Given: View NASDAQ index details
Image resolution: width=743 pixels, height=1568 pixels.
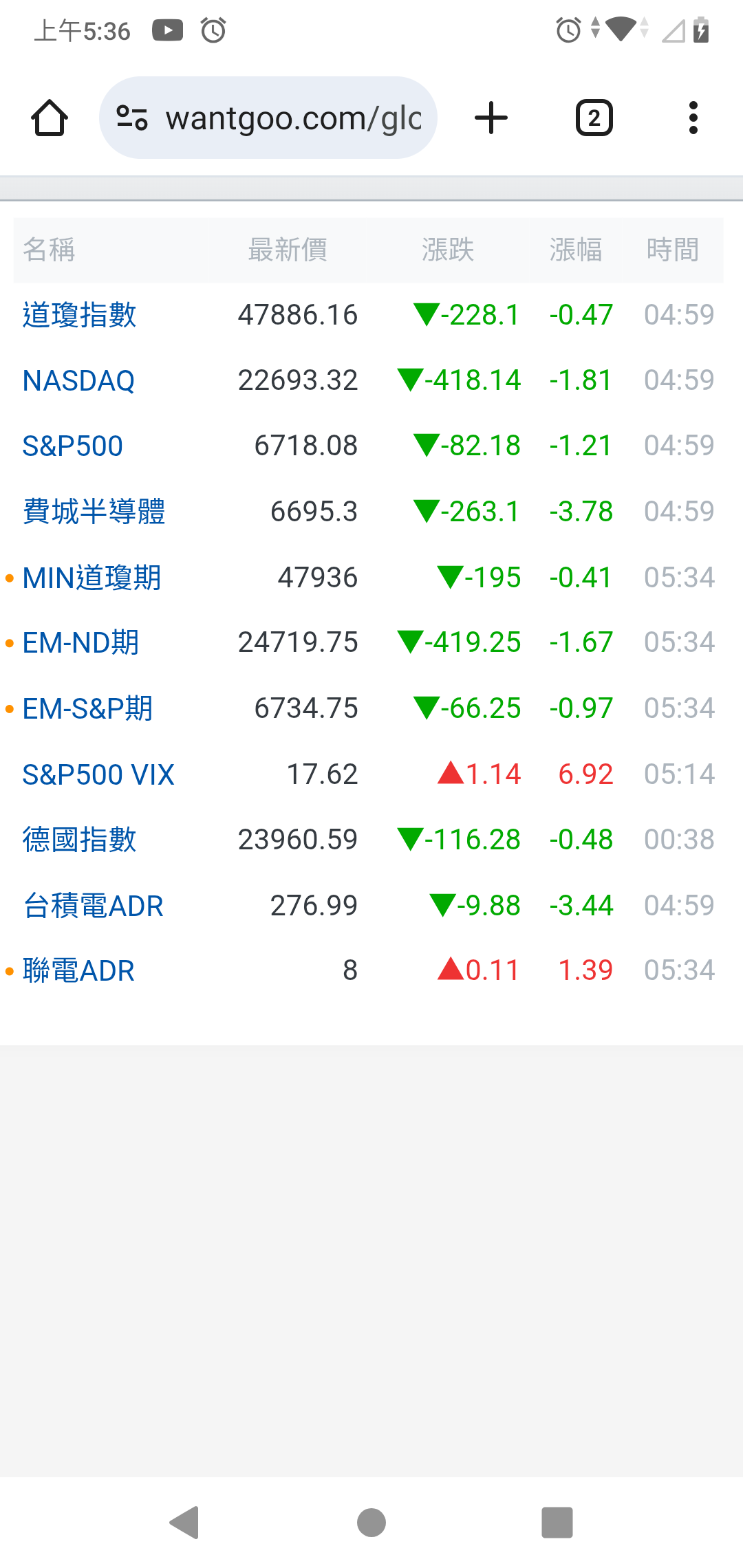Looking at the screenshot, I should [x=78, y=380].
